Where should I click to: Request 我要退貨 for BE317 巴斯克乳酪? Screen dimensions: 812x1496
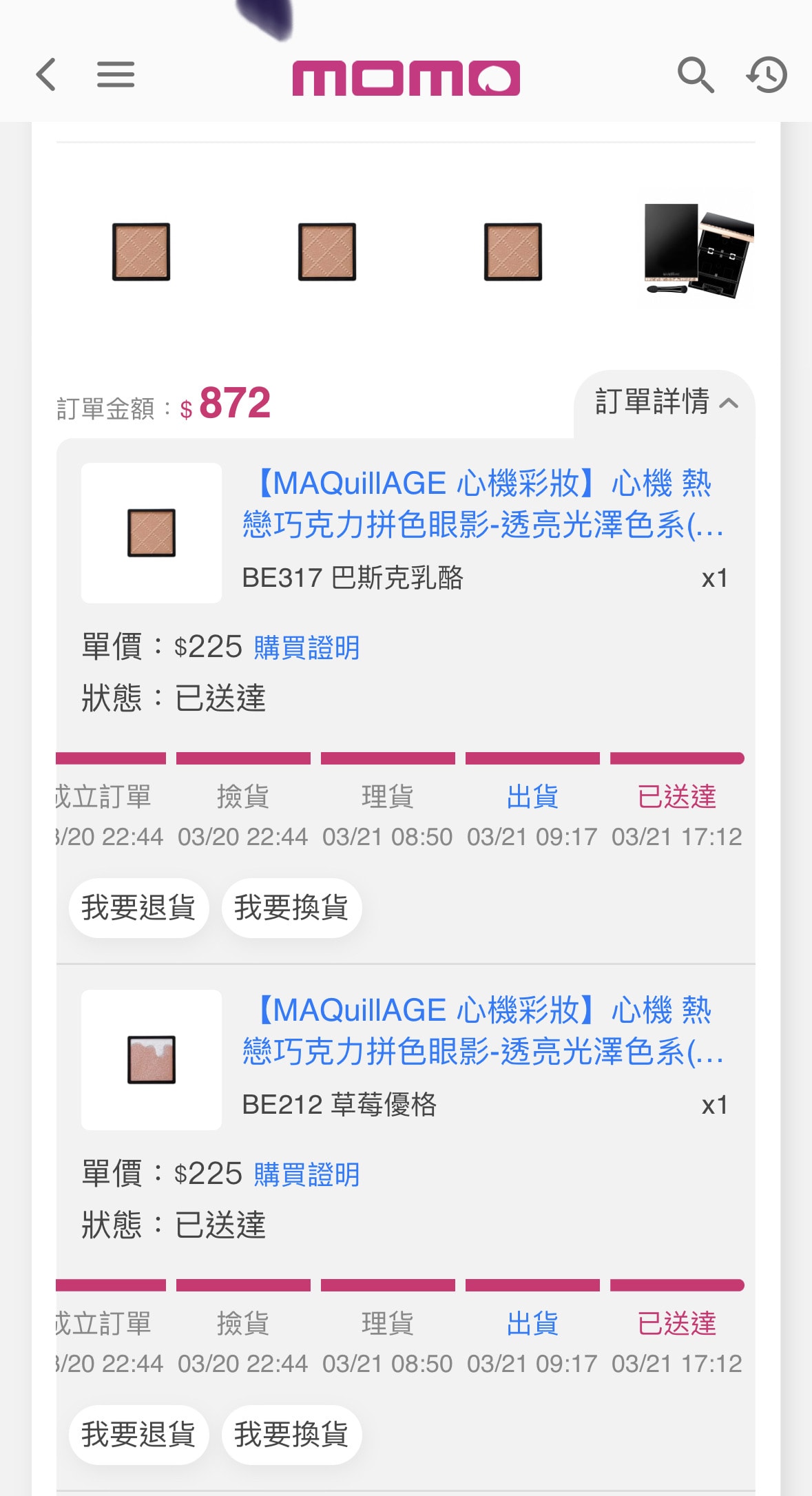138,907
